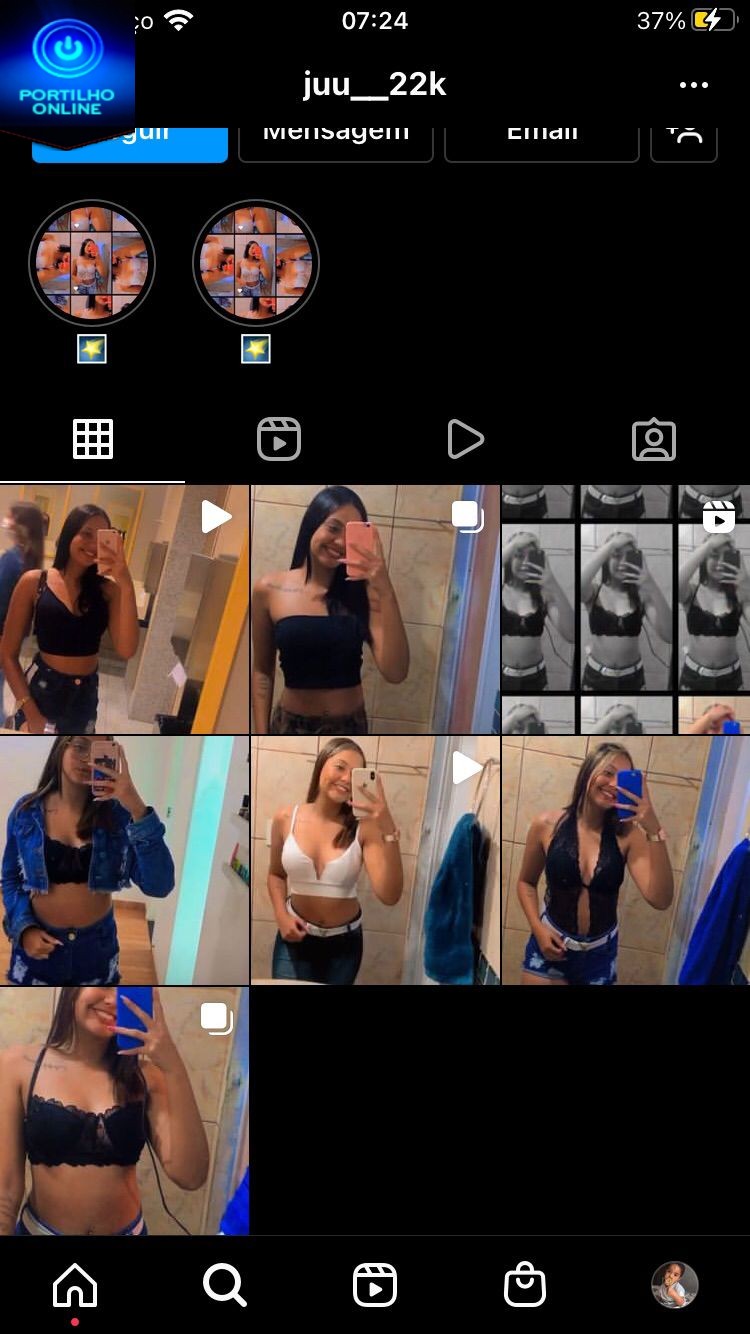
Task: Switch to the tagged photos tab
Action: (x=654, y=439)
